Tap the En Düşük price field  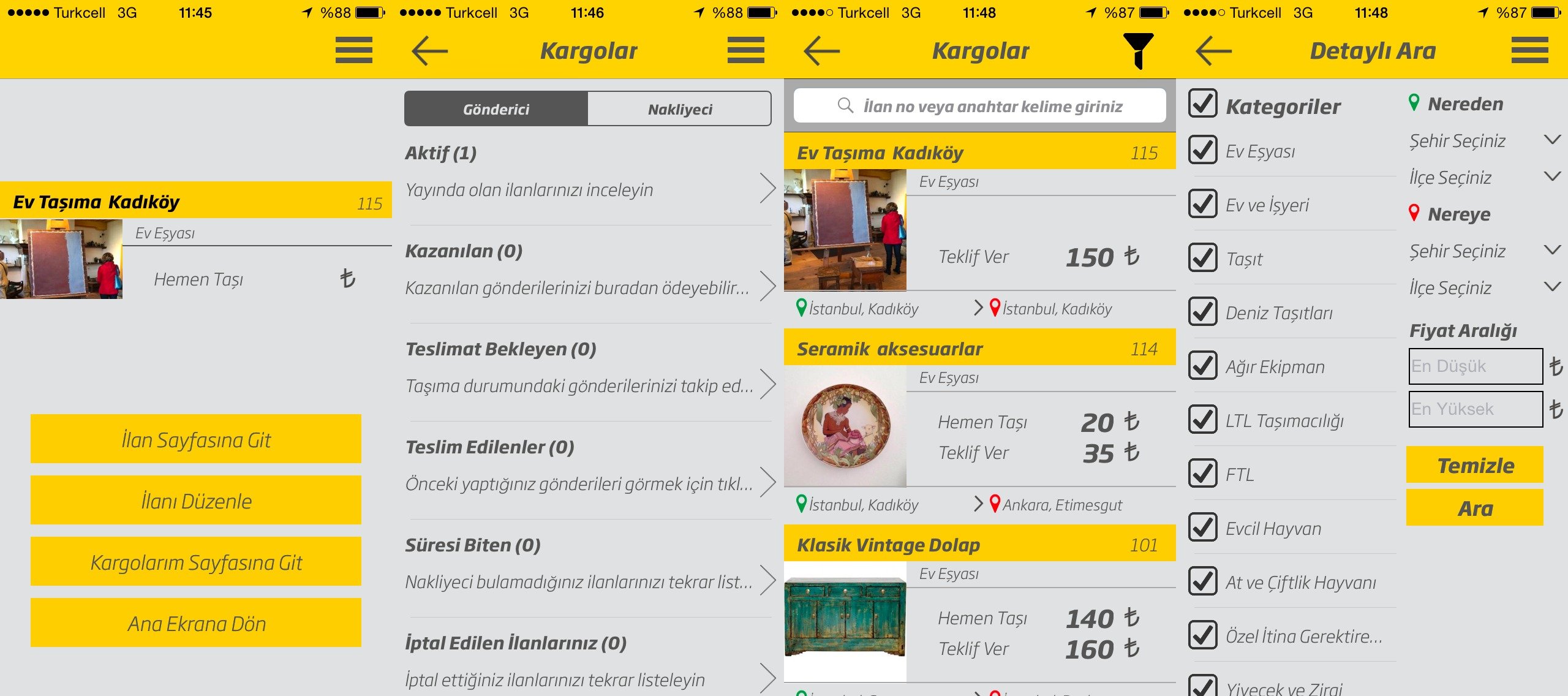(x=1475, y=366)
